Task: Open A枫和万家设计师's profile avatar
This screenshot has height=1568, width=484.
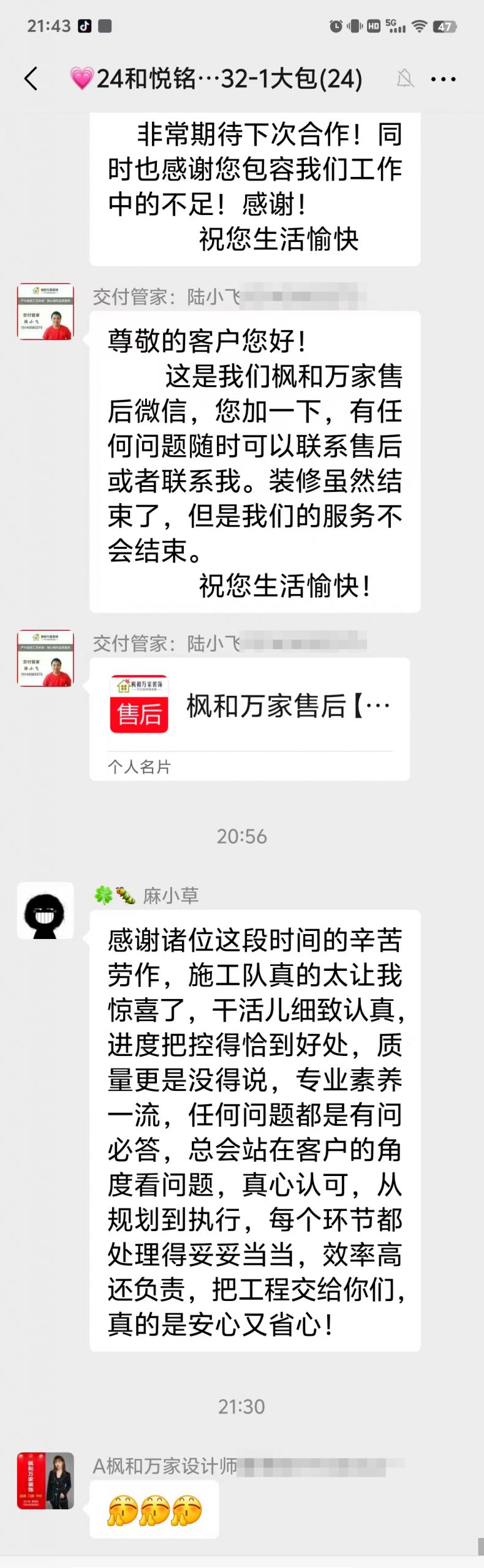Action: [x=45, y=1480]
